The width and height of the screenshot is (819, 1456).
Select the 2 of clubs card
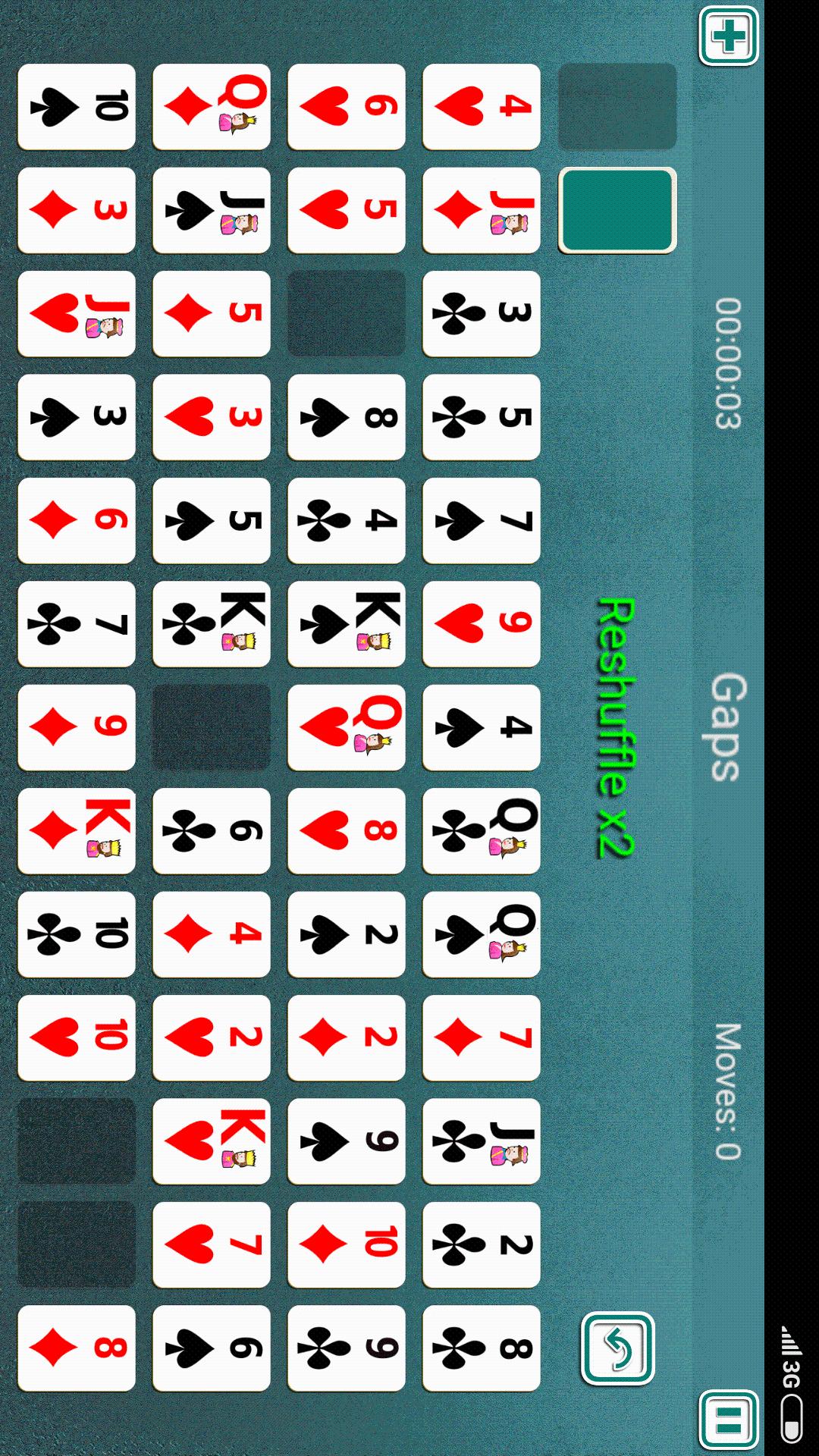click(x=482, y=1244)
